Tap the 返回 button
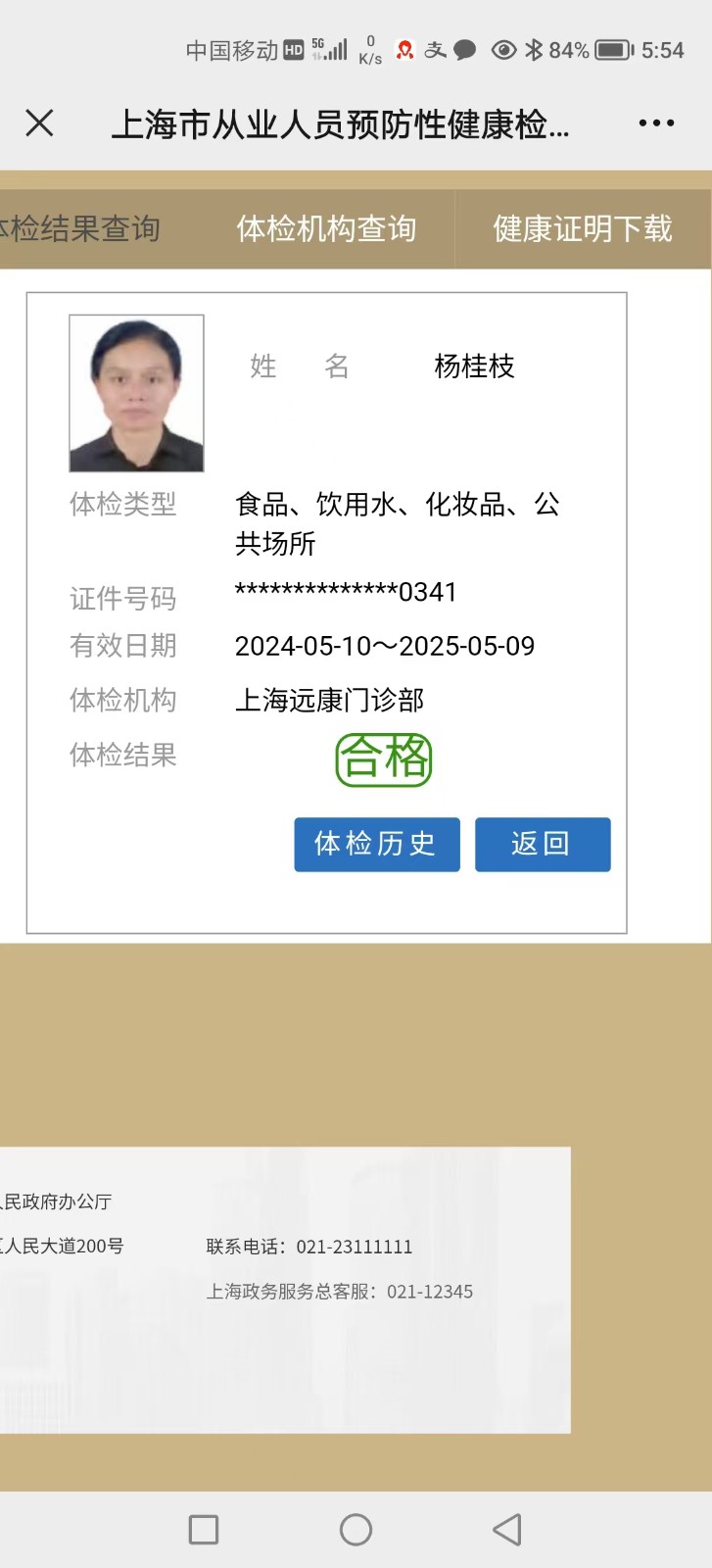 coord(542,844)
